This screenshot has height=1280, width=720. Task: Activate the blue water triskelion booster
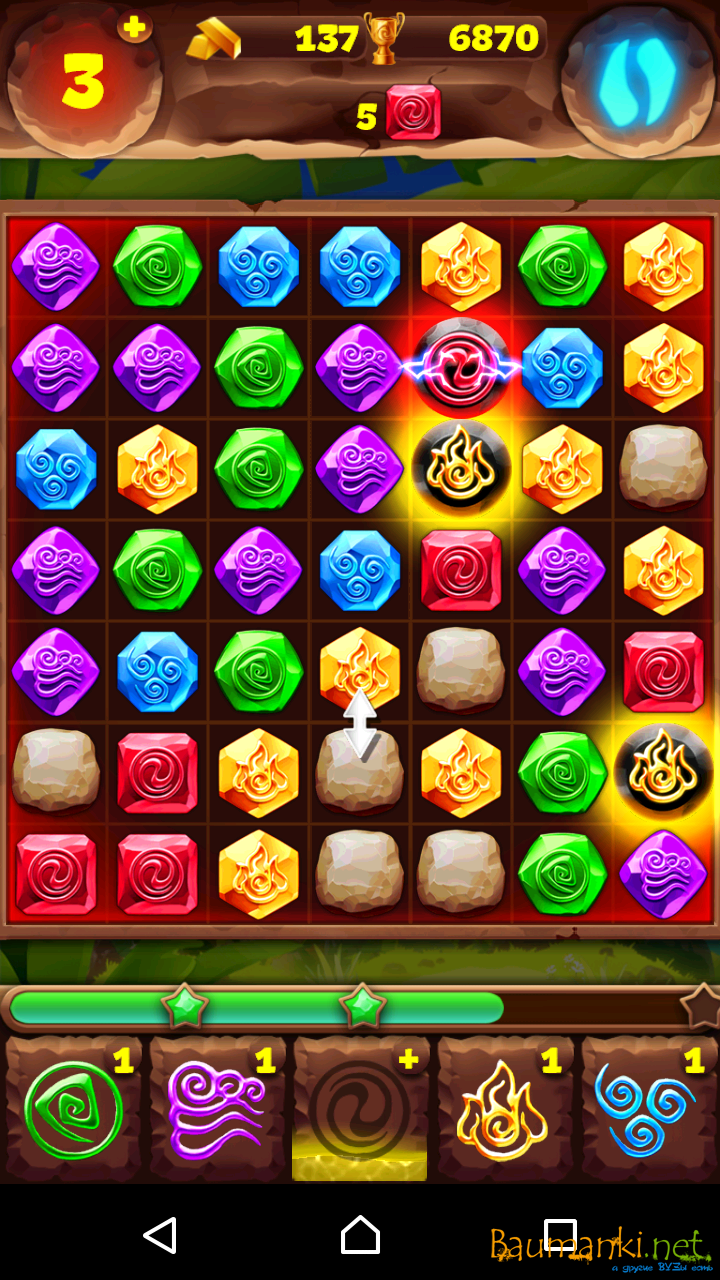tap(647, 1110)
